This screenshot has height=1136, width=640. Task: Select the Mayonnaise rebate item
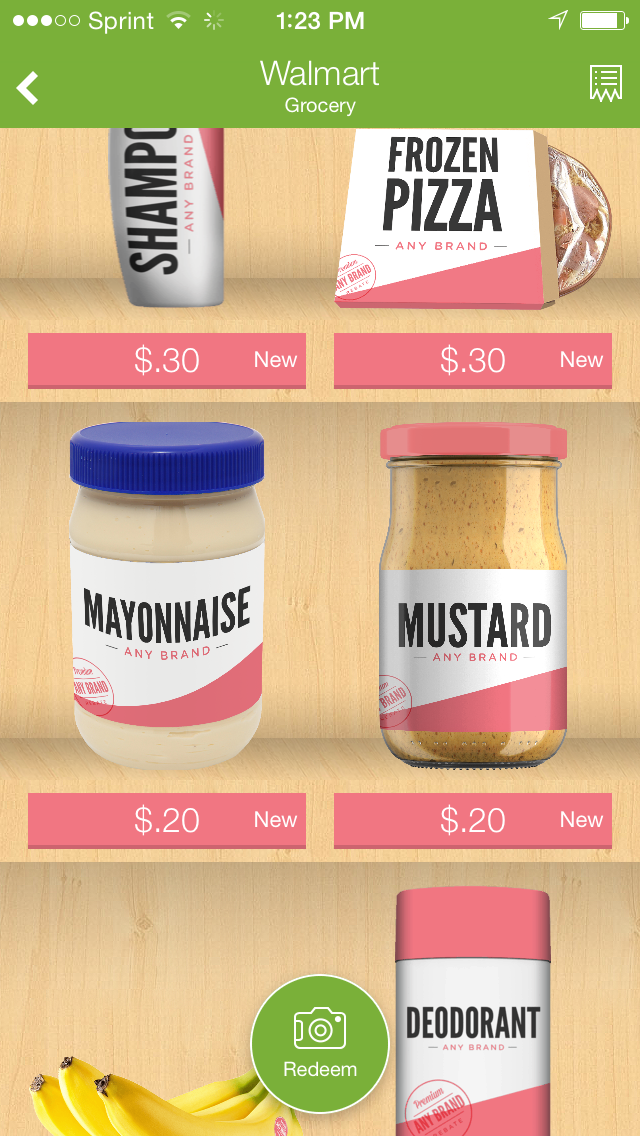[x=167, y=600]
